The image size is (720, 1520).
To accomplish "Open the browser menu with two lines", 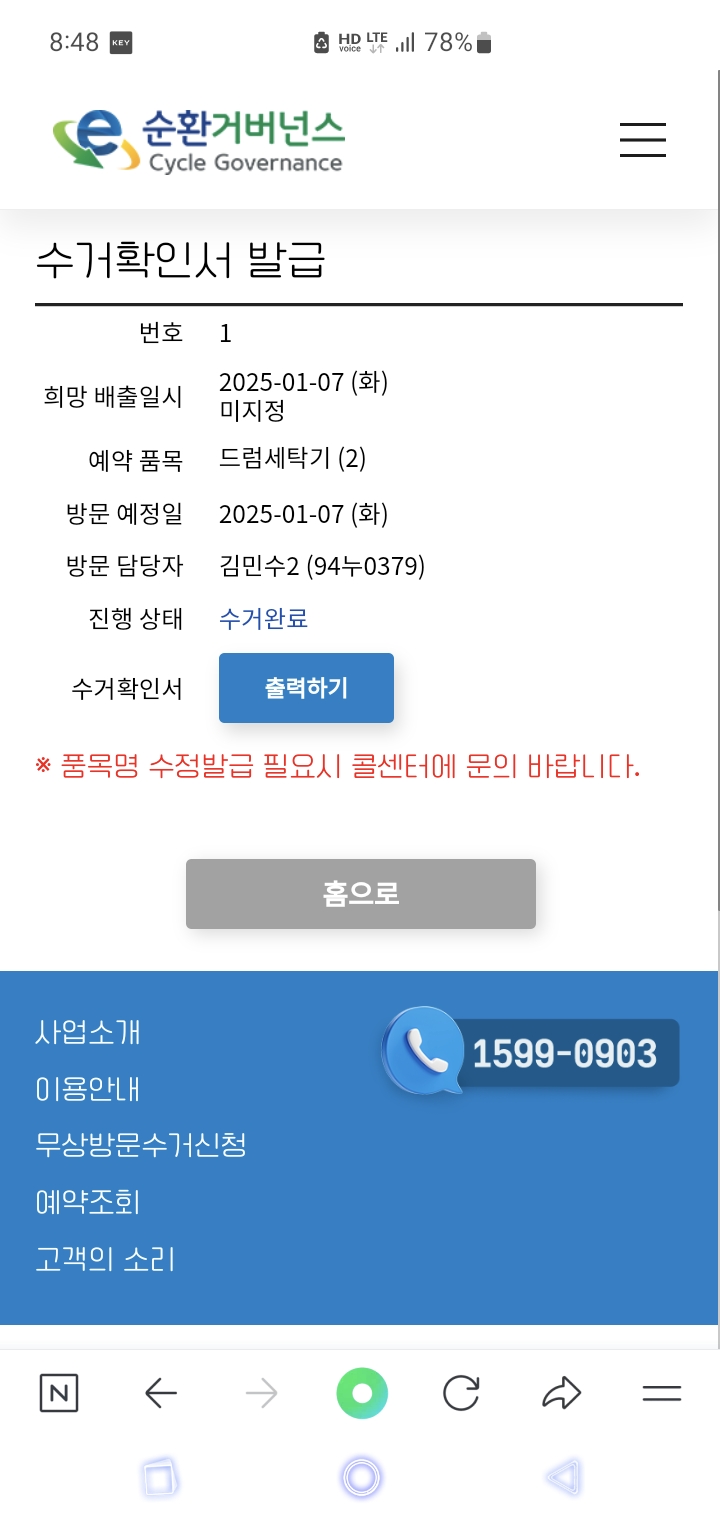I will [661, 1393].
